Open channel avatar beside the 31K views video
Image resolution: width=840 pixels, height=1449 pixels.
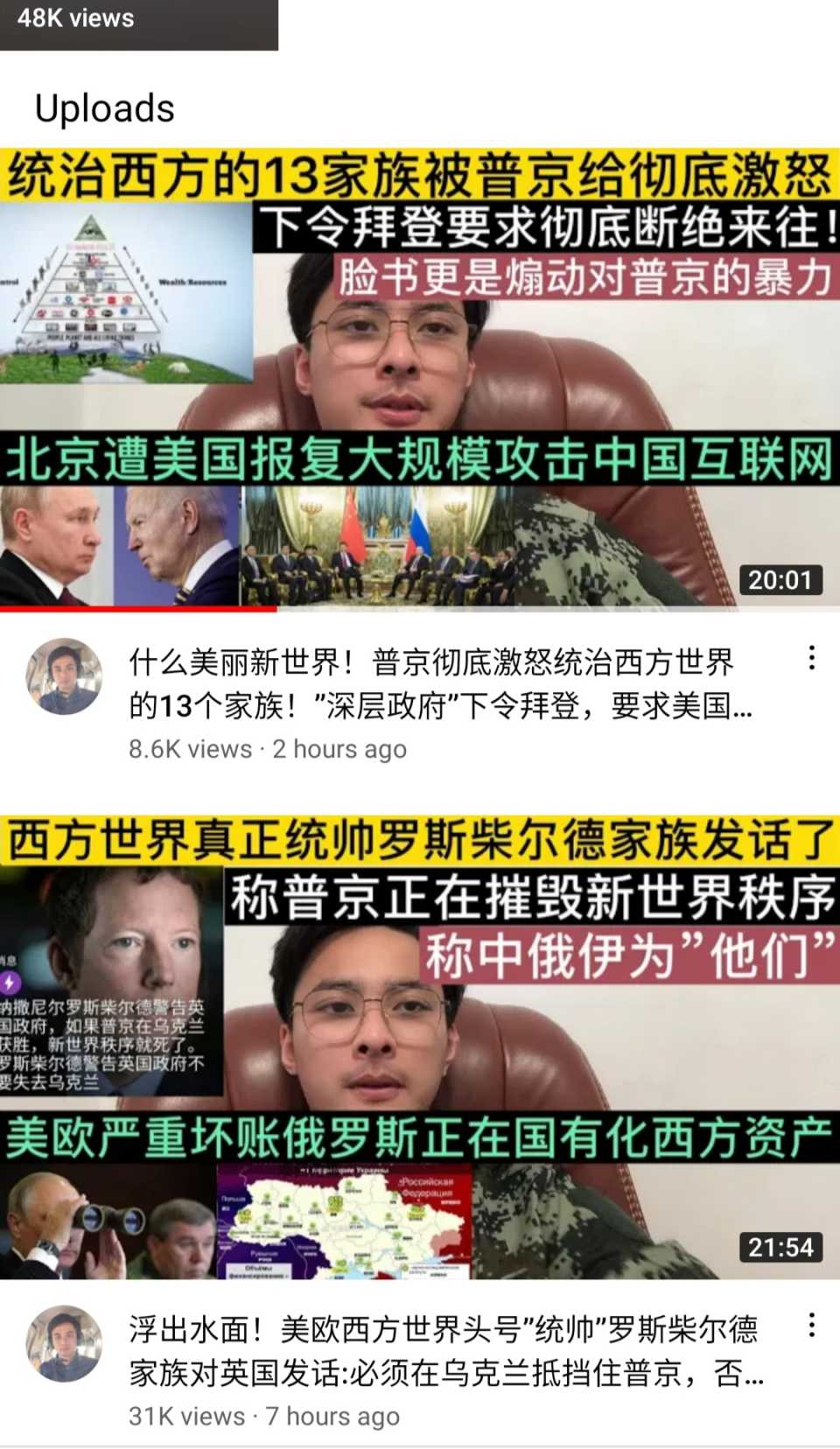(x=65, y=1343)
